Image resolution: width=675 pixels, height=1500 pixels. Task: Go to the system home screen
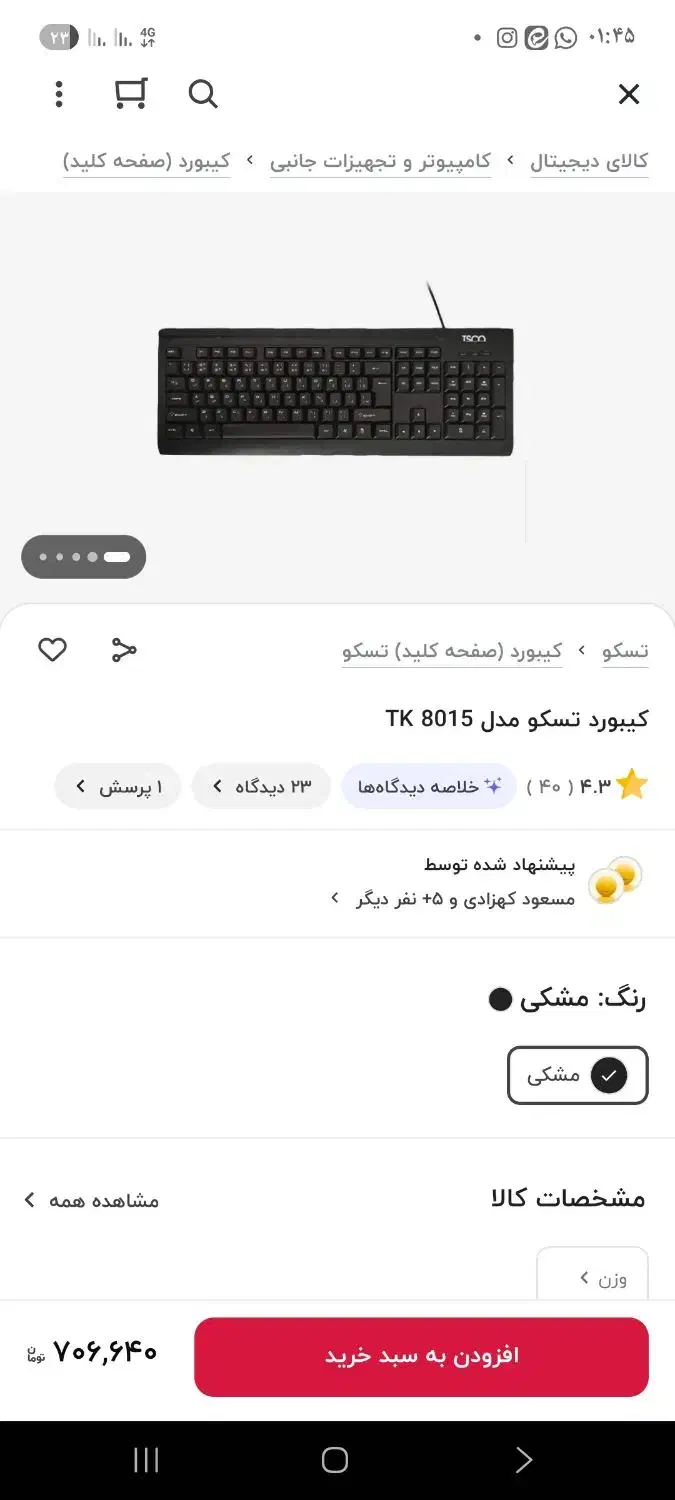point(335,1461)
